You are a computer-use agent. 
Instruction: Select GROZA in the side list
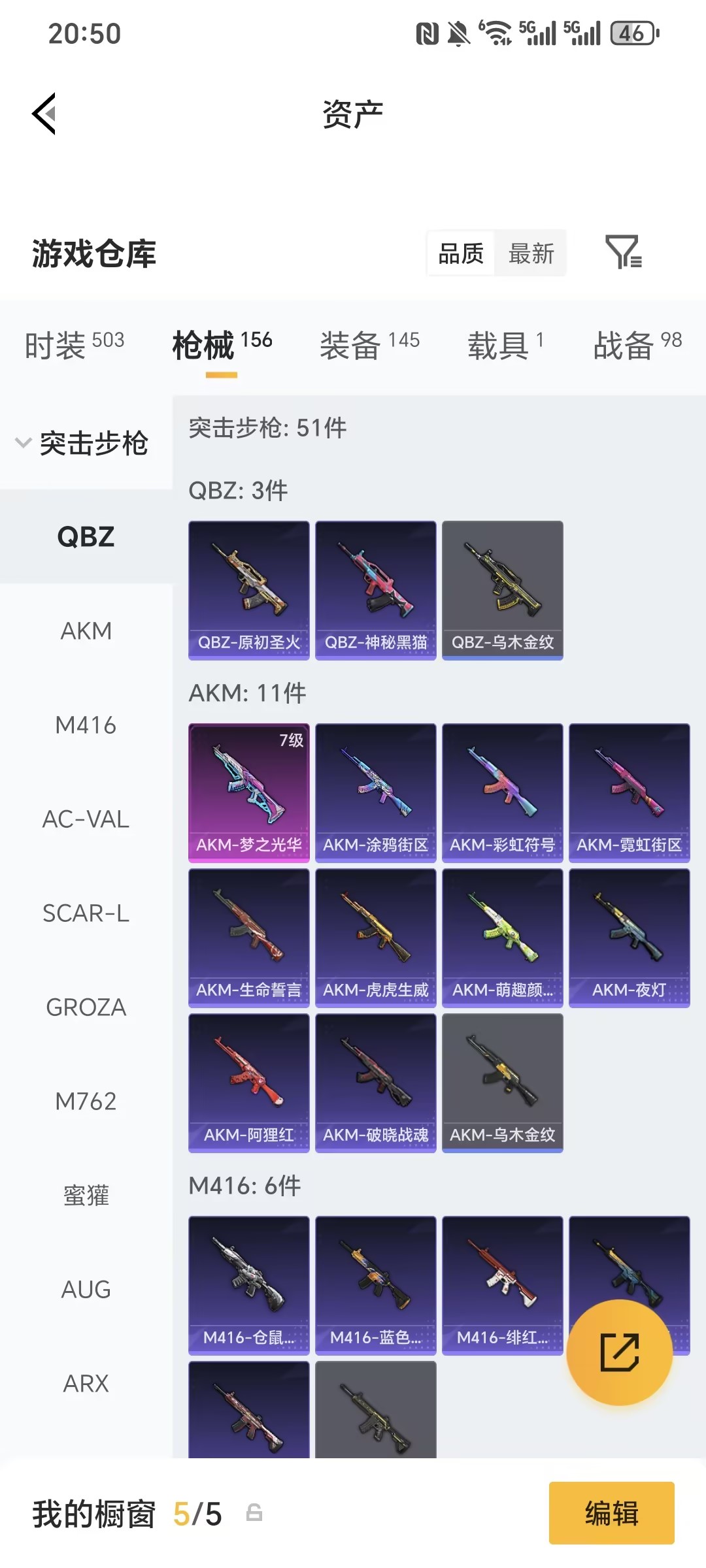pos(86,1007)
